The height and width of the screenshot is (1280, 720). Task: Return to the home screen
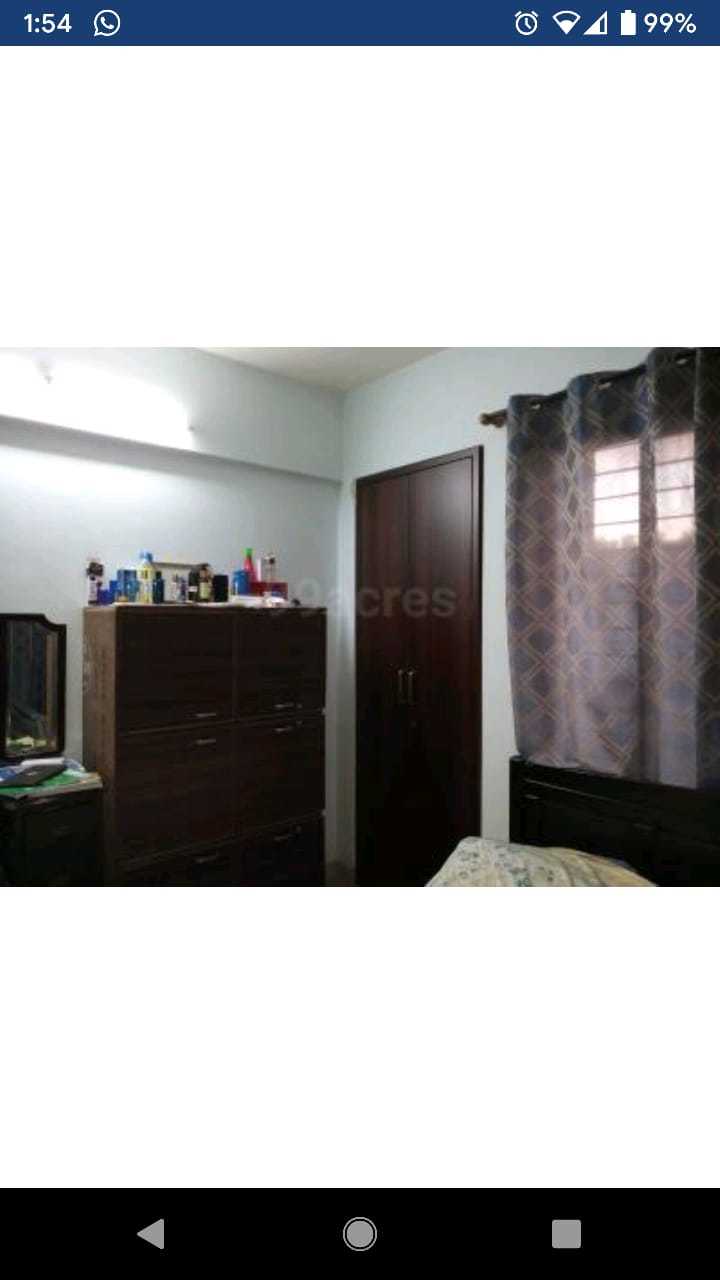tap(360, 1234)
